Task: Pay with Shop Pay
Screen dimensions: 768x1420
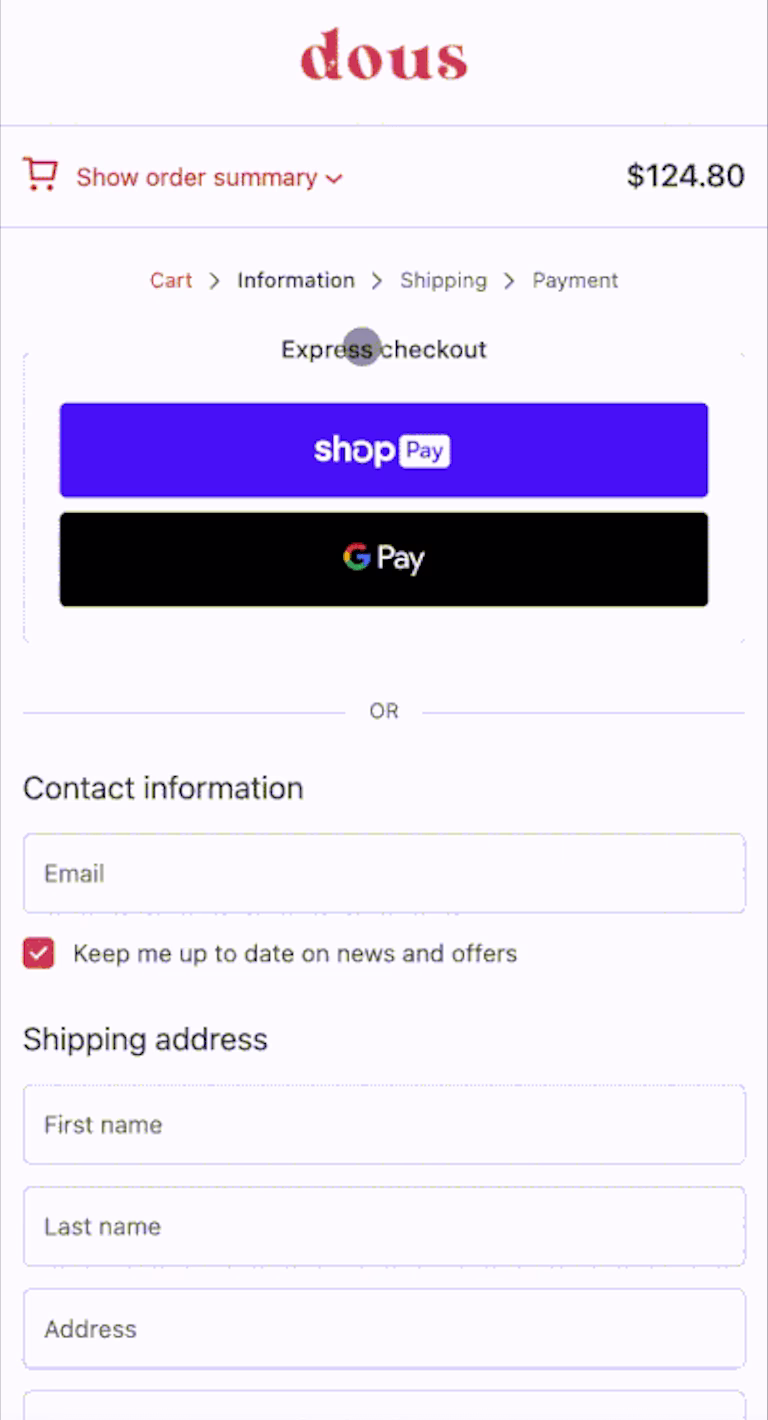Action: (384, 450)
